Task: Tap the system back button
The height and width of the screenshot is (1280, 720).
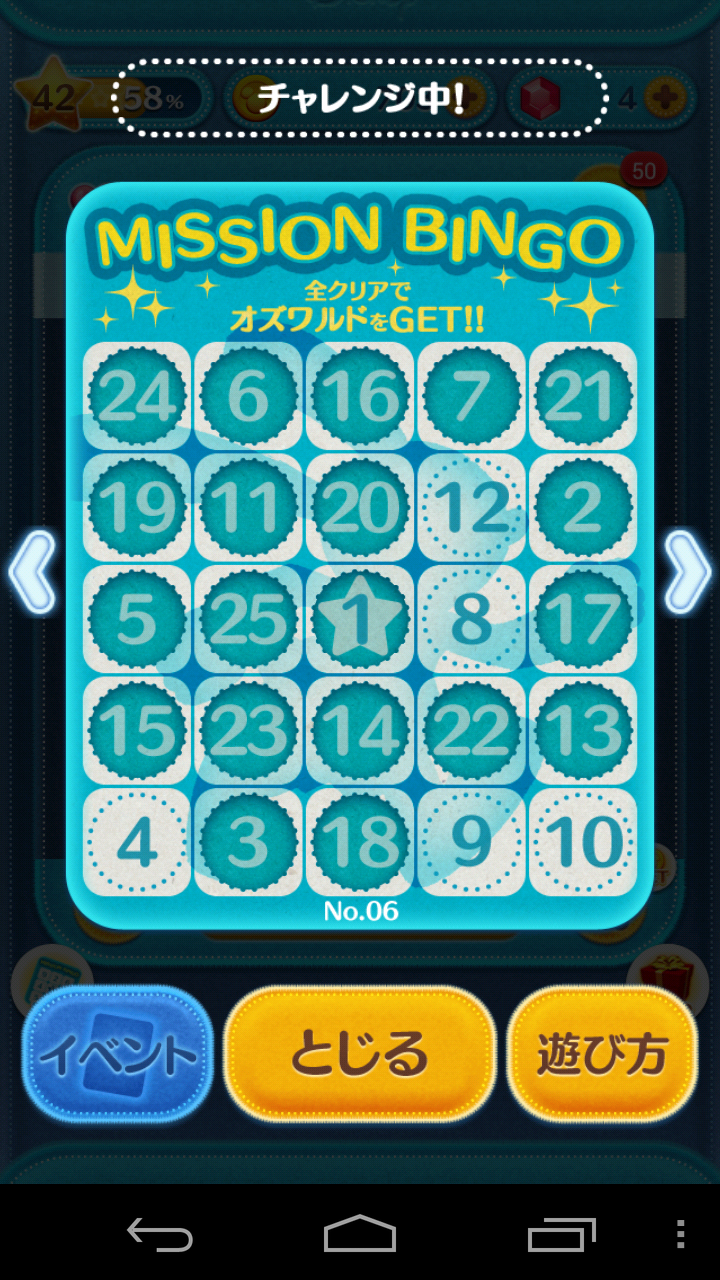Action: (160, 1234)
